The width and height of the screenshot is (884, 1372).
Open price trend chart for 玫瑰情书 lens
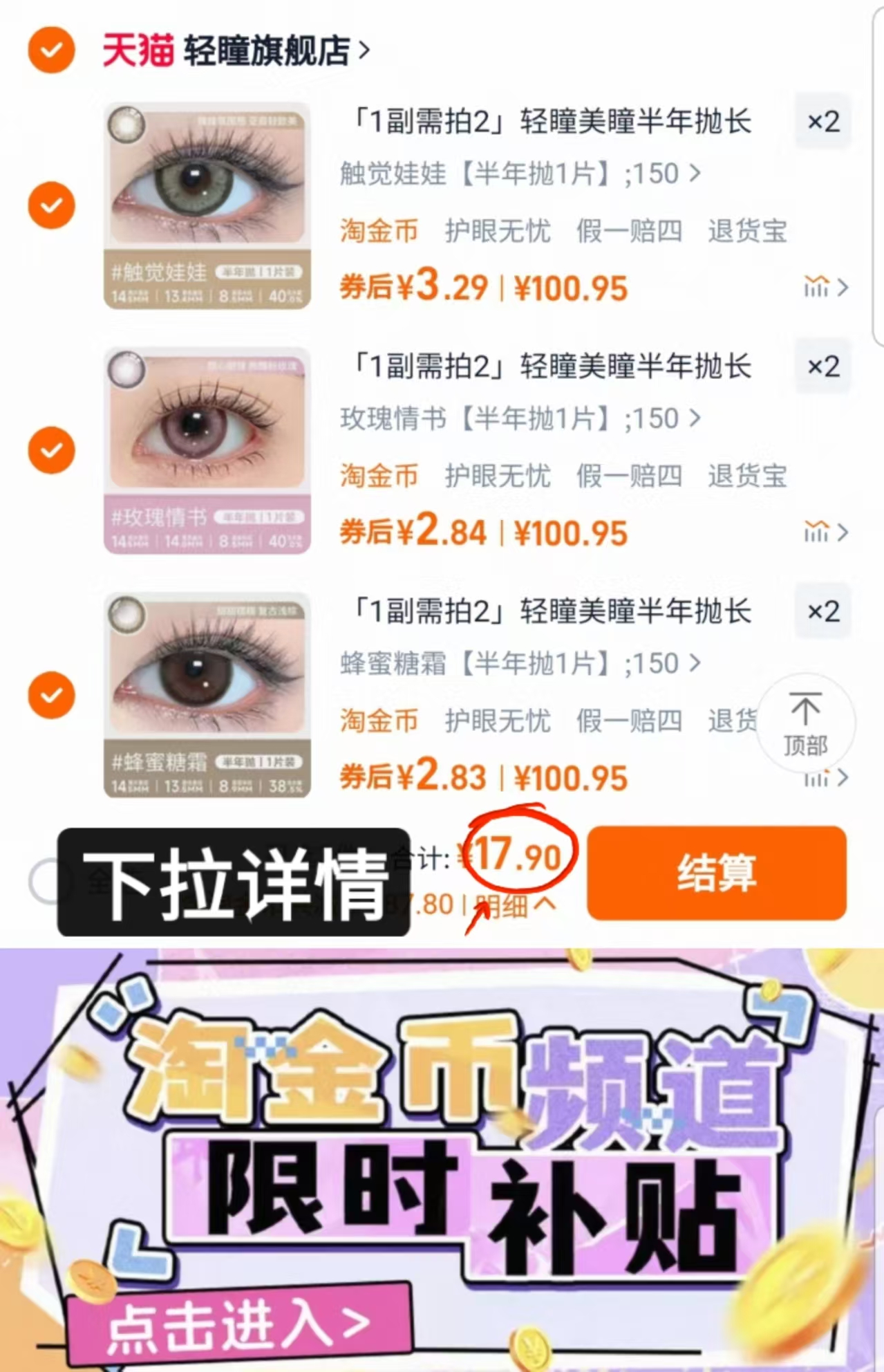click(x=817, y=533)
